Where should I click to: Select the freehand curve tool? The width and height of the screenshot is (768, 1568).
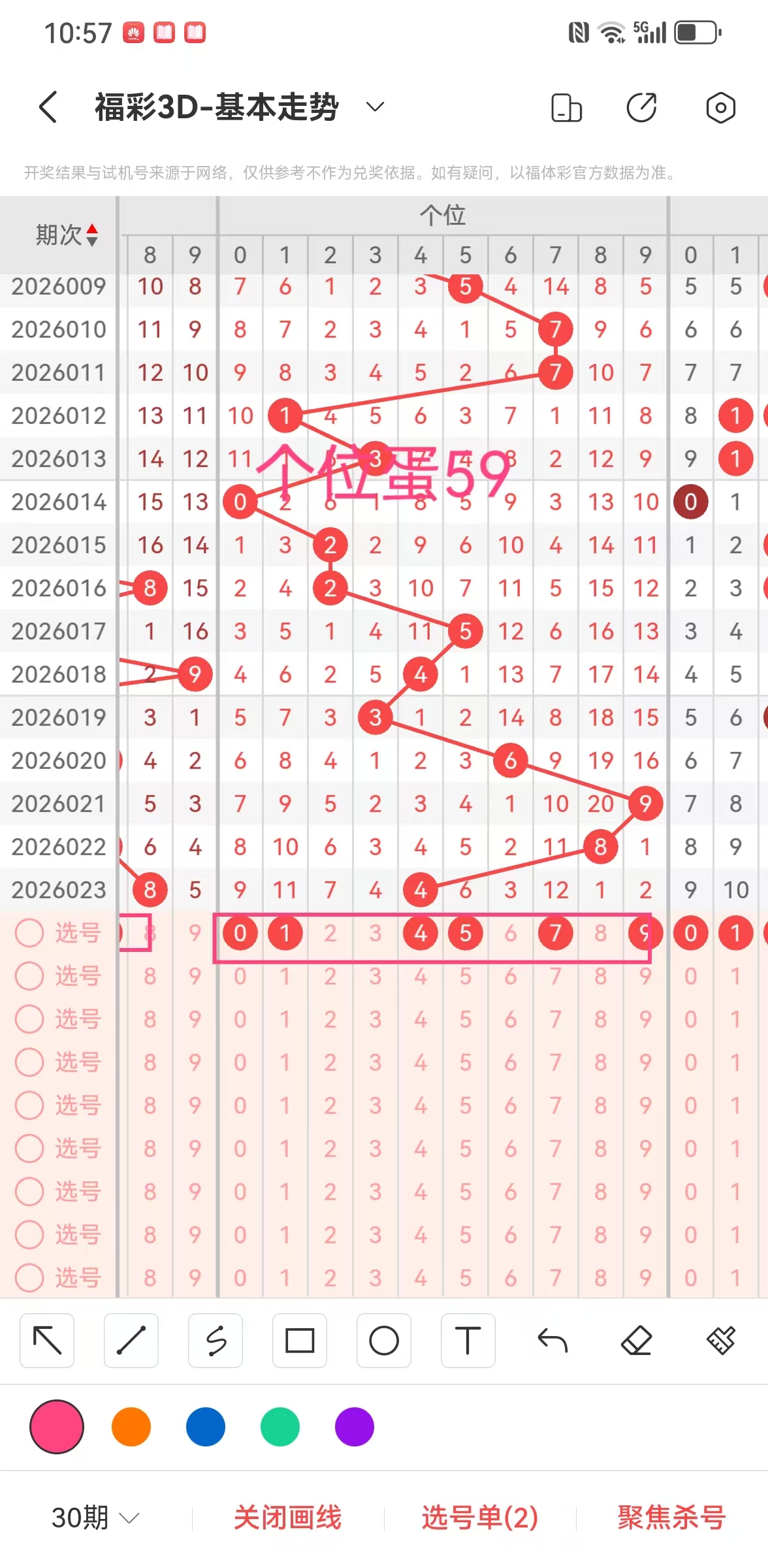coord(216,1341)
